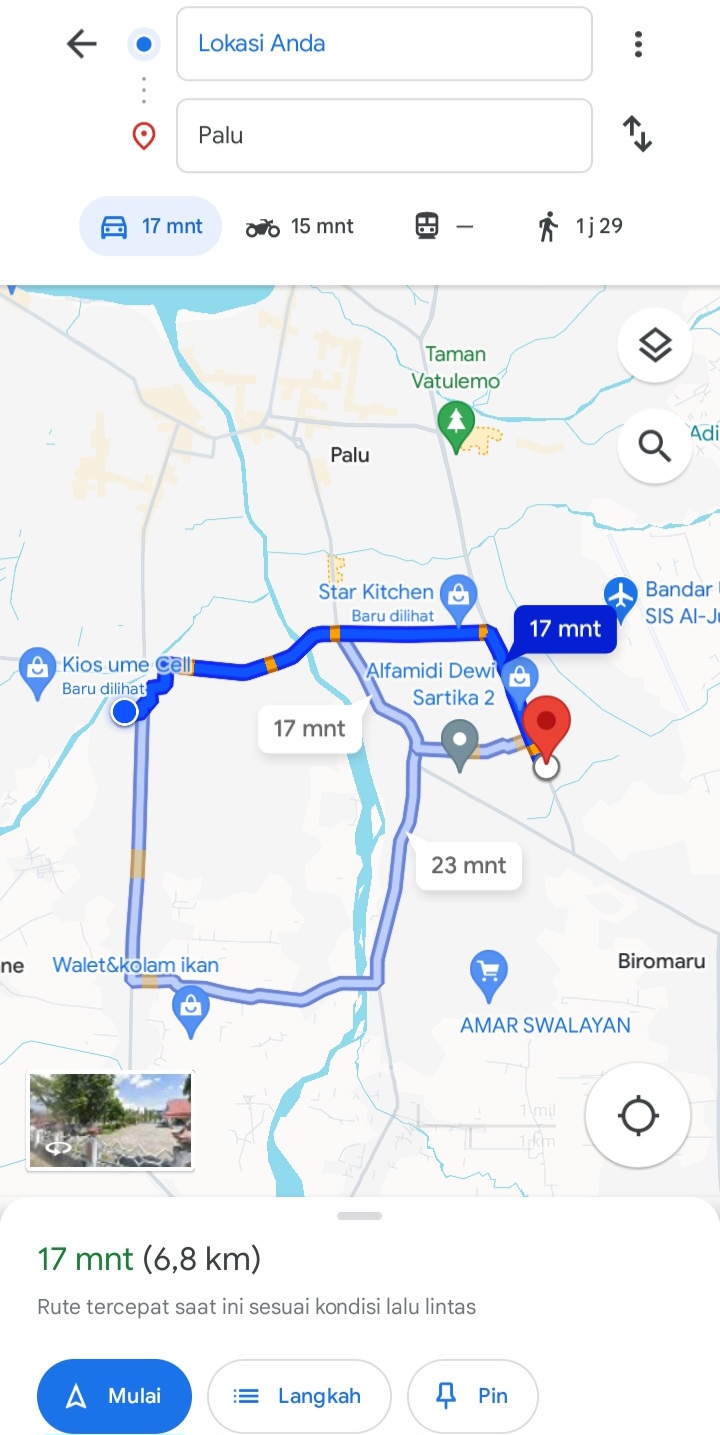720x1435 pixels.
Task: View route steps with Langkah
Action: point(298,1396)
